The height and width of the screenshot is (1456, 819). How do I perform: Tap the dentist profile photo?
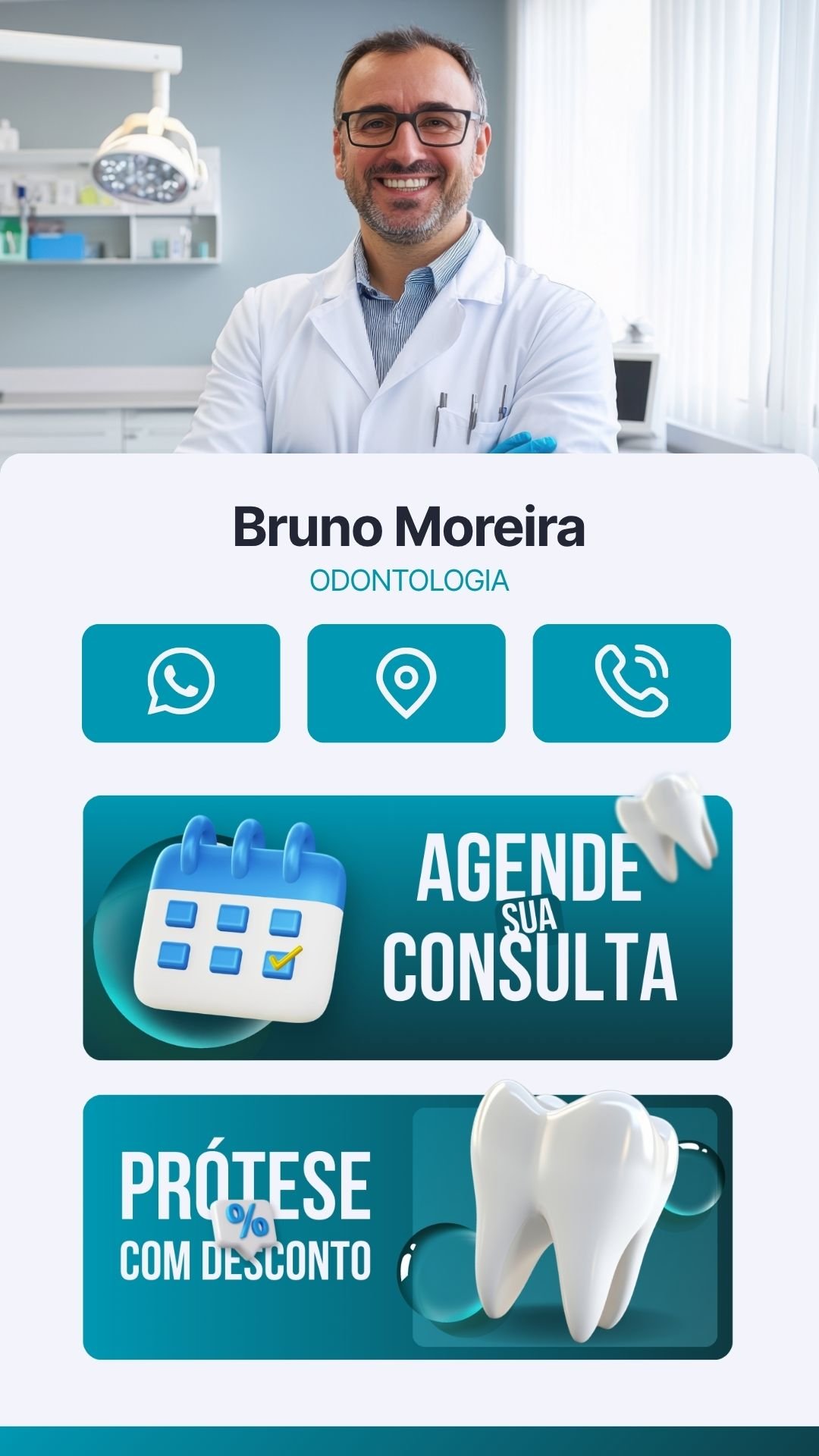pos(409,227)
